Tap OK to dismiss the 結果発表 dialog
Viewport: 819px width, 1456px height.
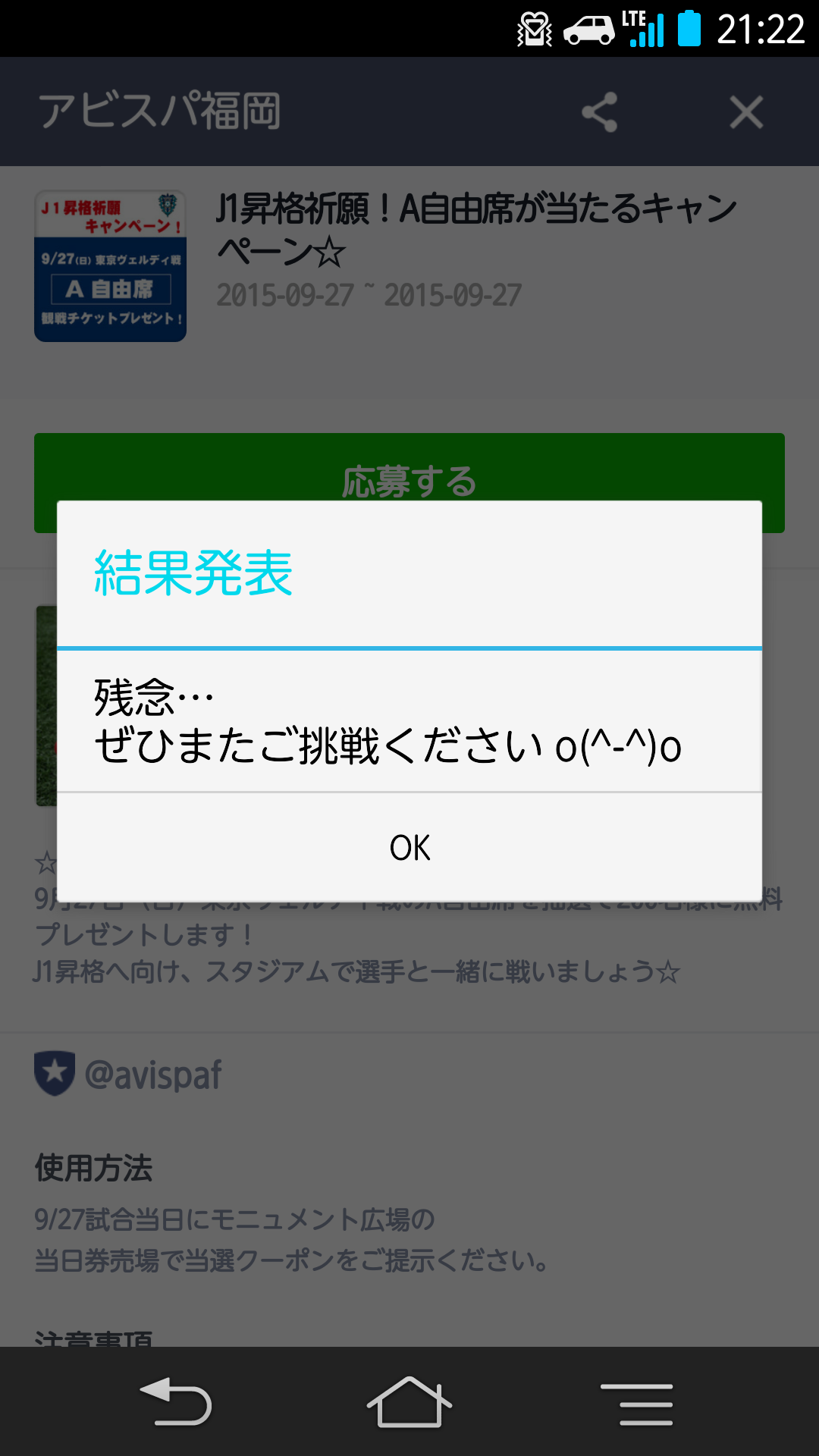click(409, 848)
